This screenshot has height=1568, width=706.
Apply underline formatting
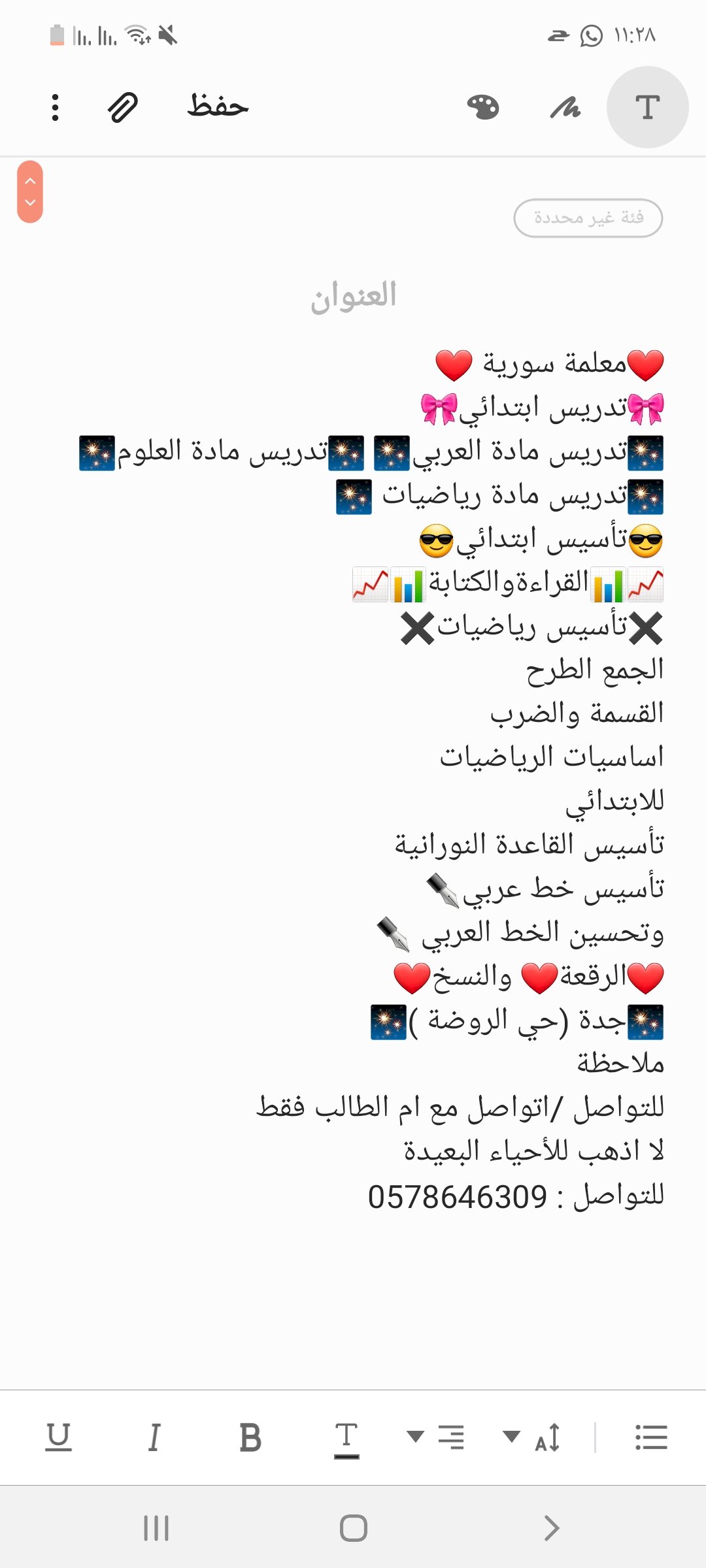pos(58,1437)
